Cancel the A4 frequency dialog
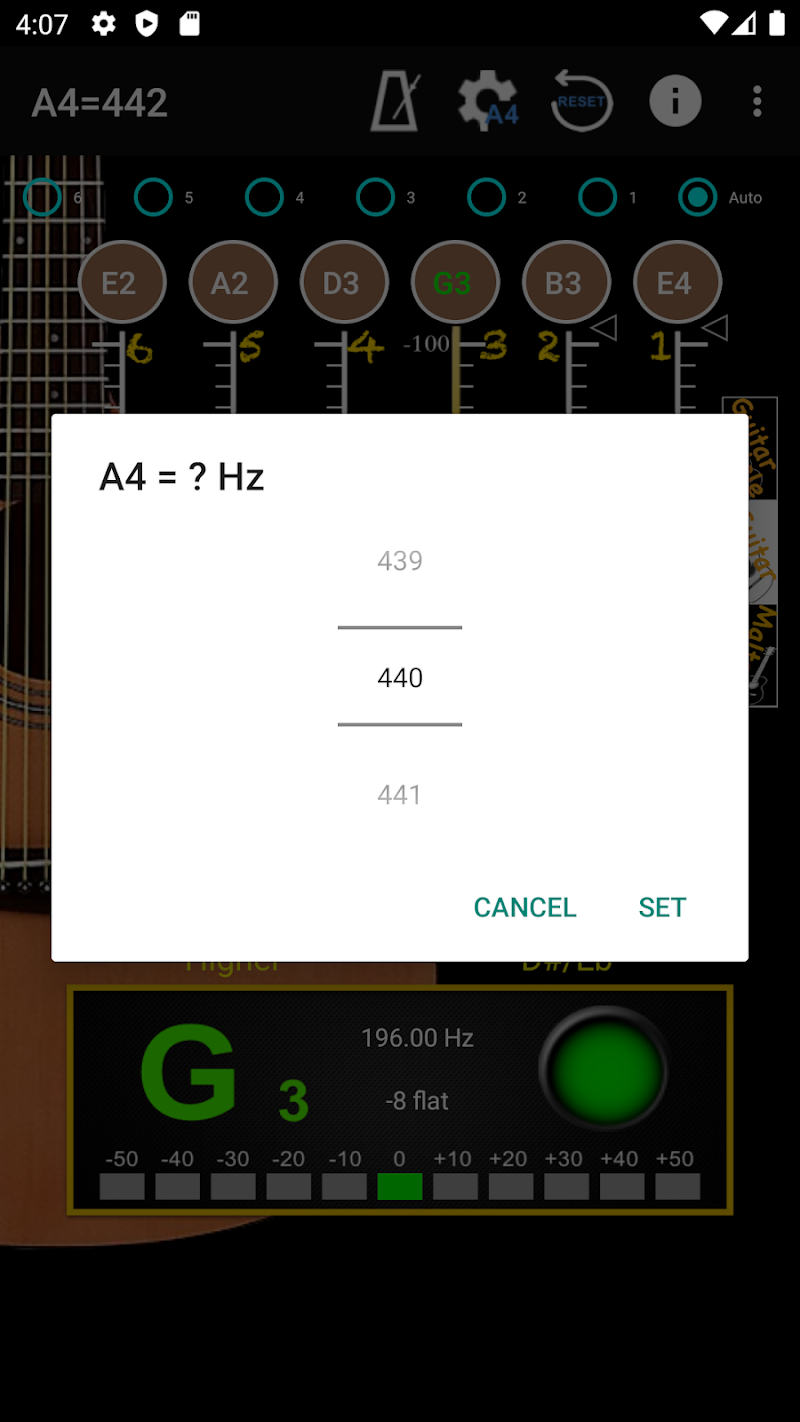This screenshot has height=1422, width=800. [x=525, y=907]
